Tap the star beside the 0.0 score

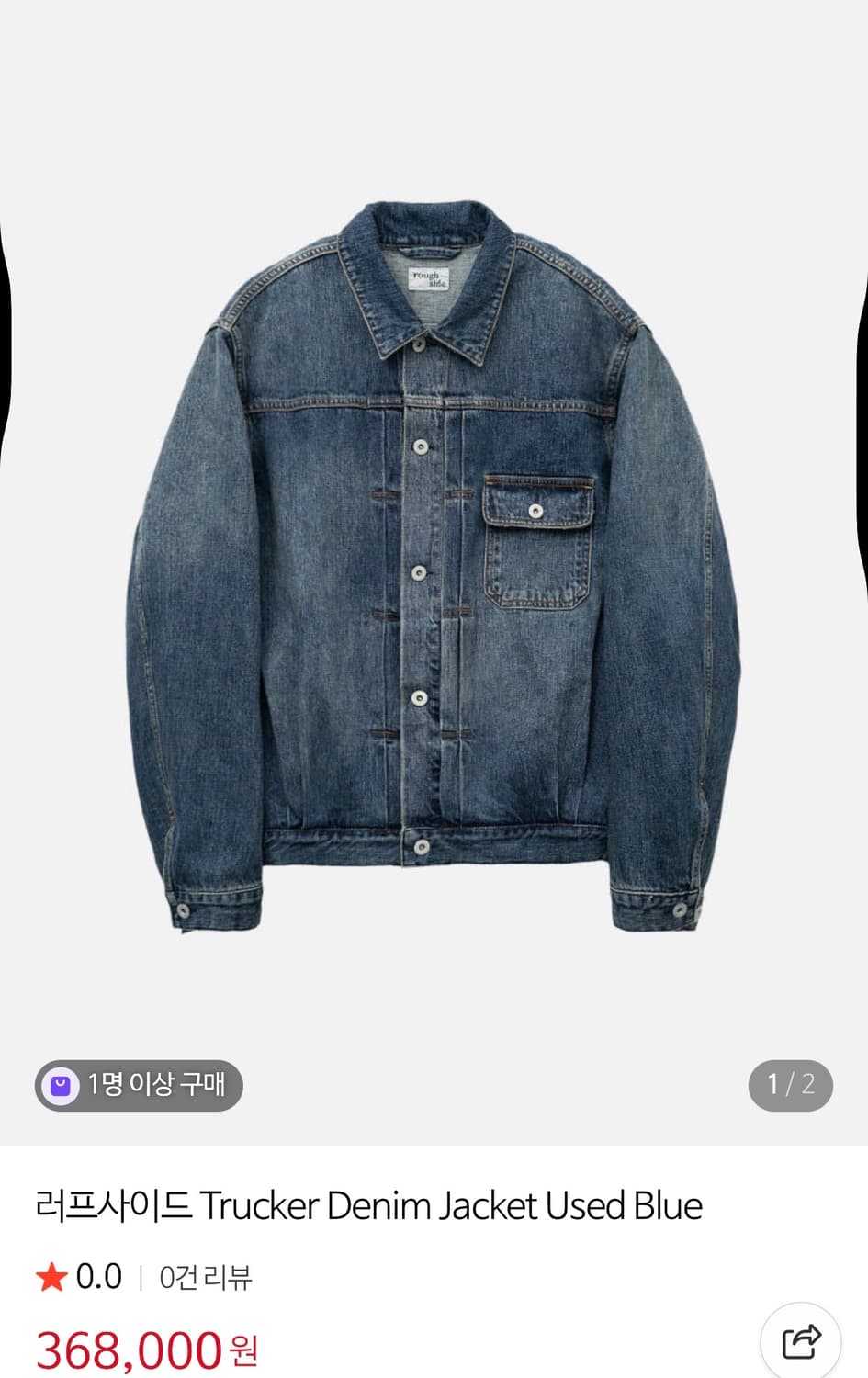click(52, 1275)
